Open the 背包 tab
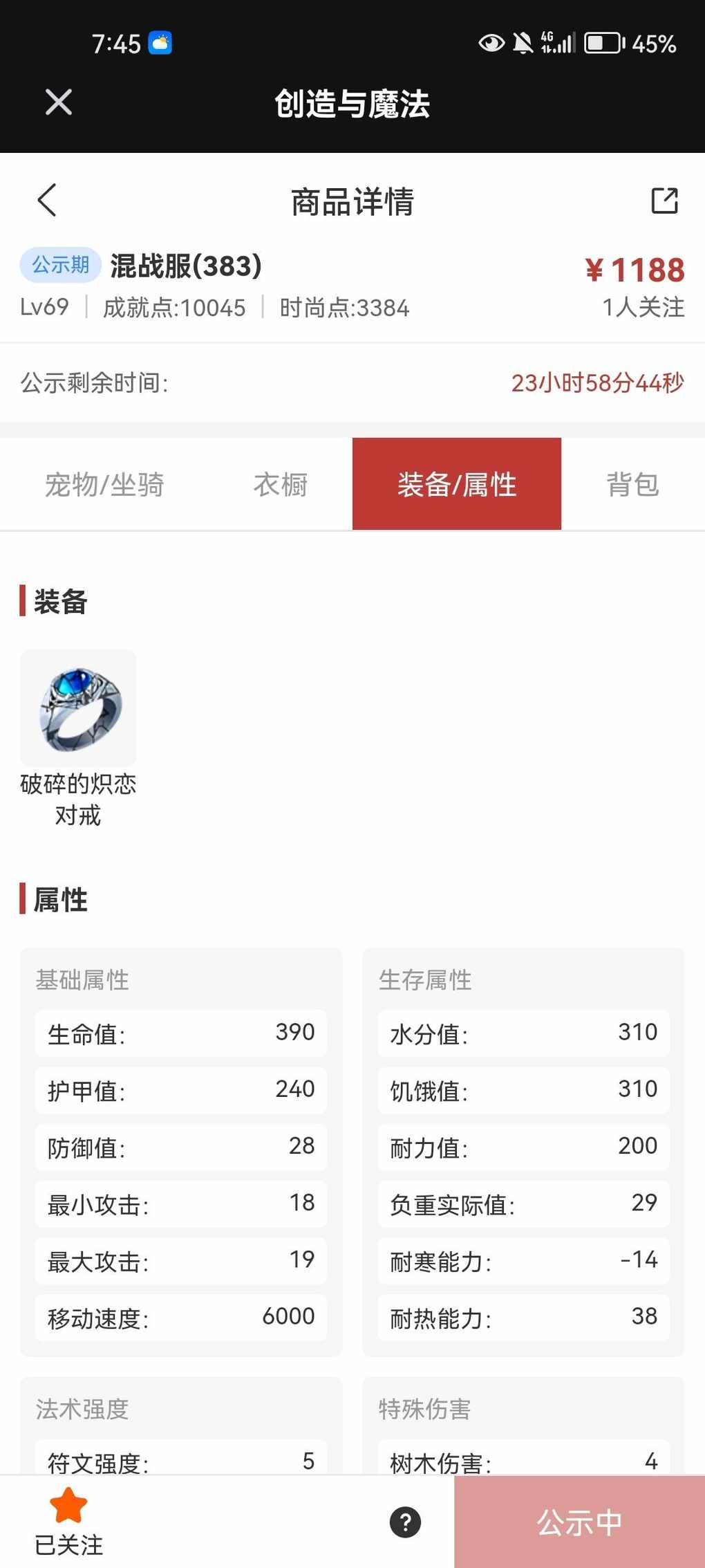705x1568 pixels. 632,484
